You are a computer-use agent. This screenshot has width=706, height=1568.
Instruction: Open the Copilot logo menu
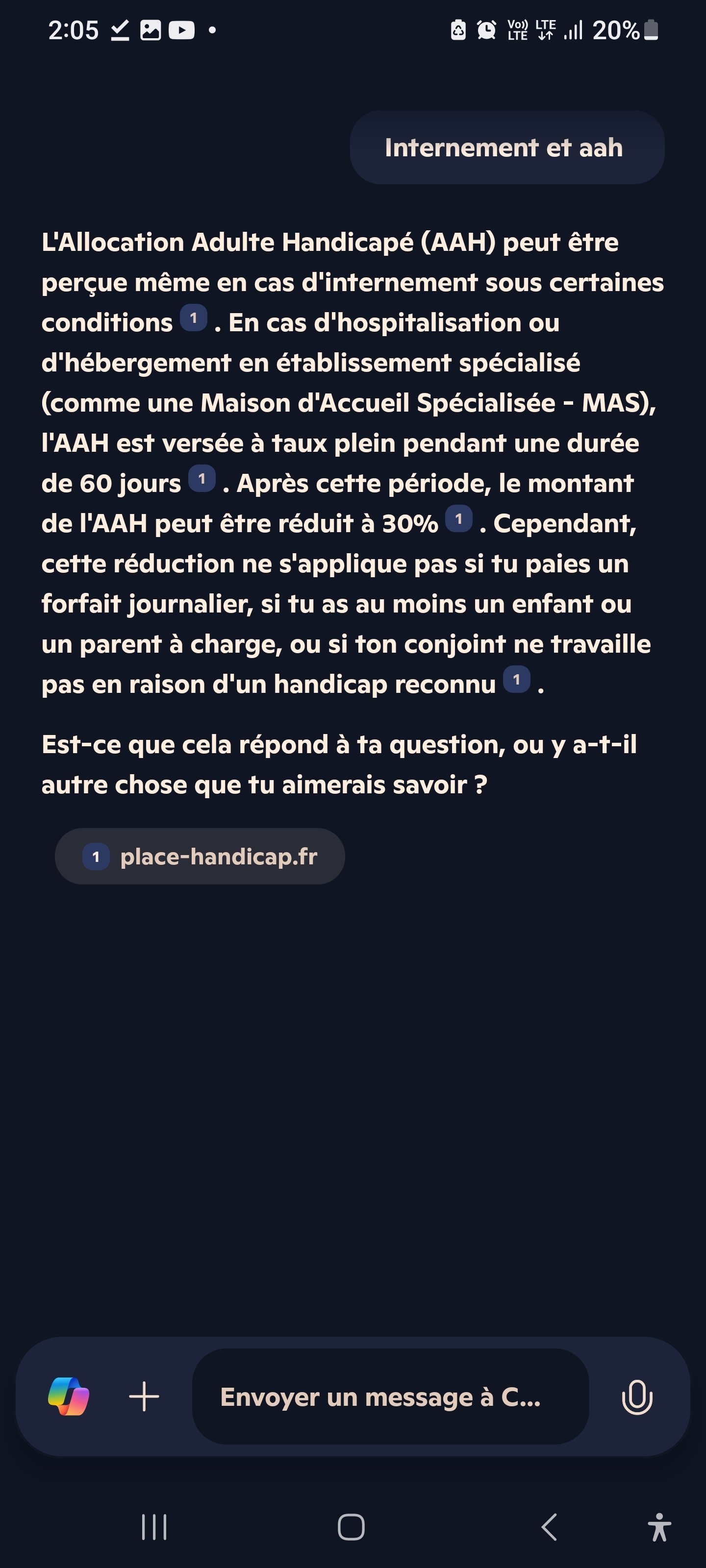pos(68,1396)
